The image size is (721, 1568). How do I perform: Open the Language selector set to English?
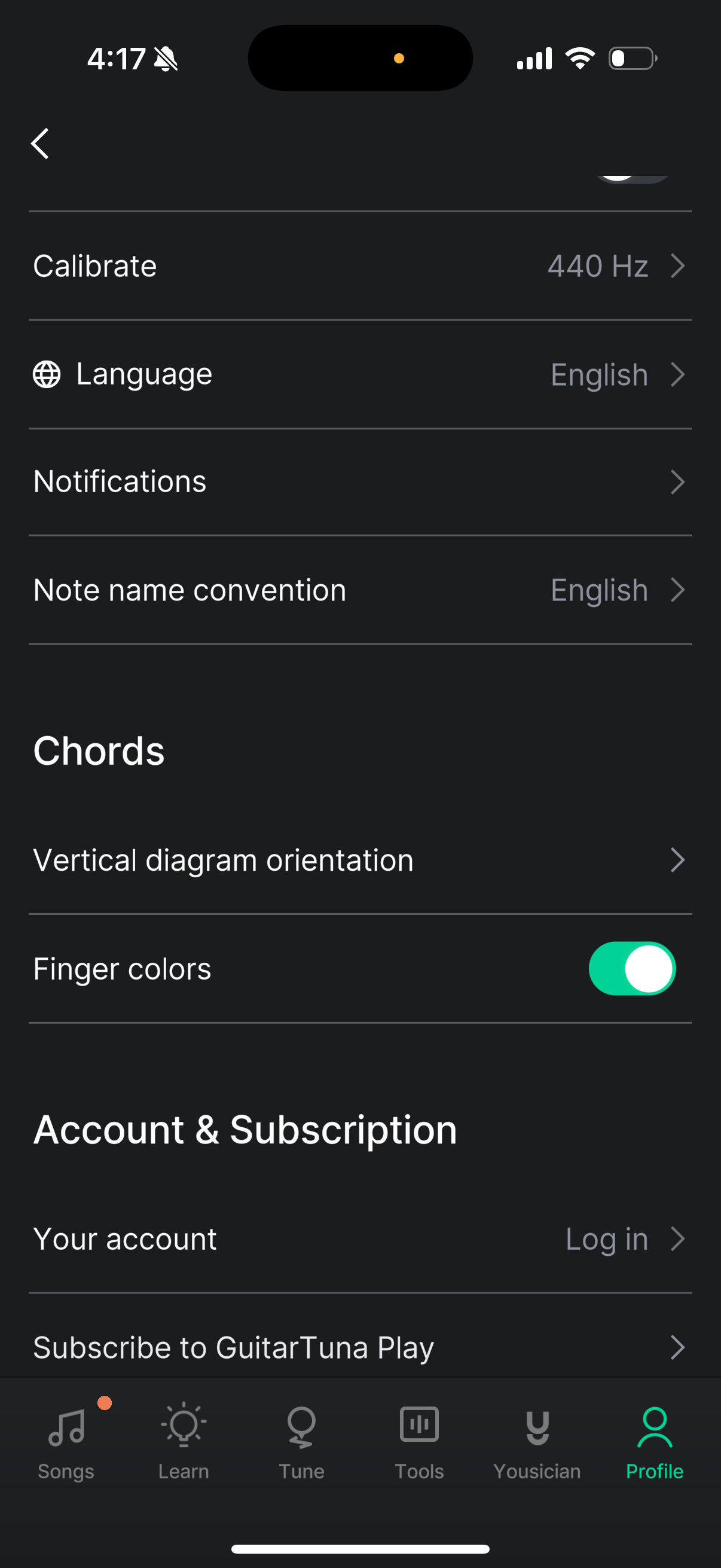point(360,374)
